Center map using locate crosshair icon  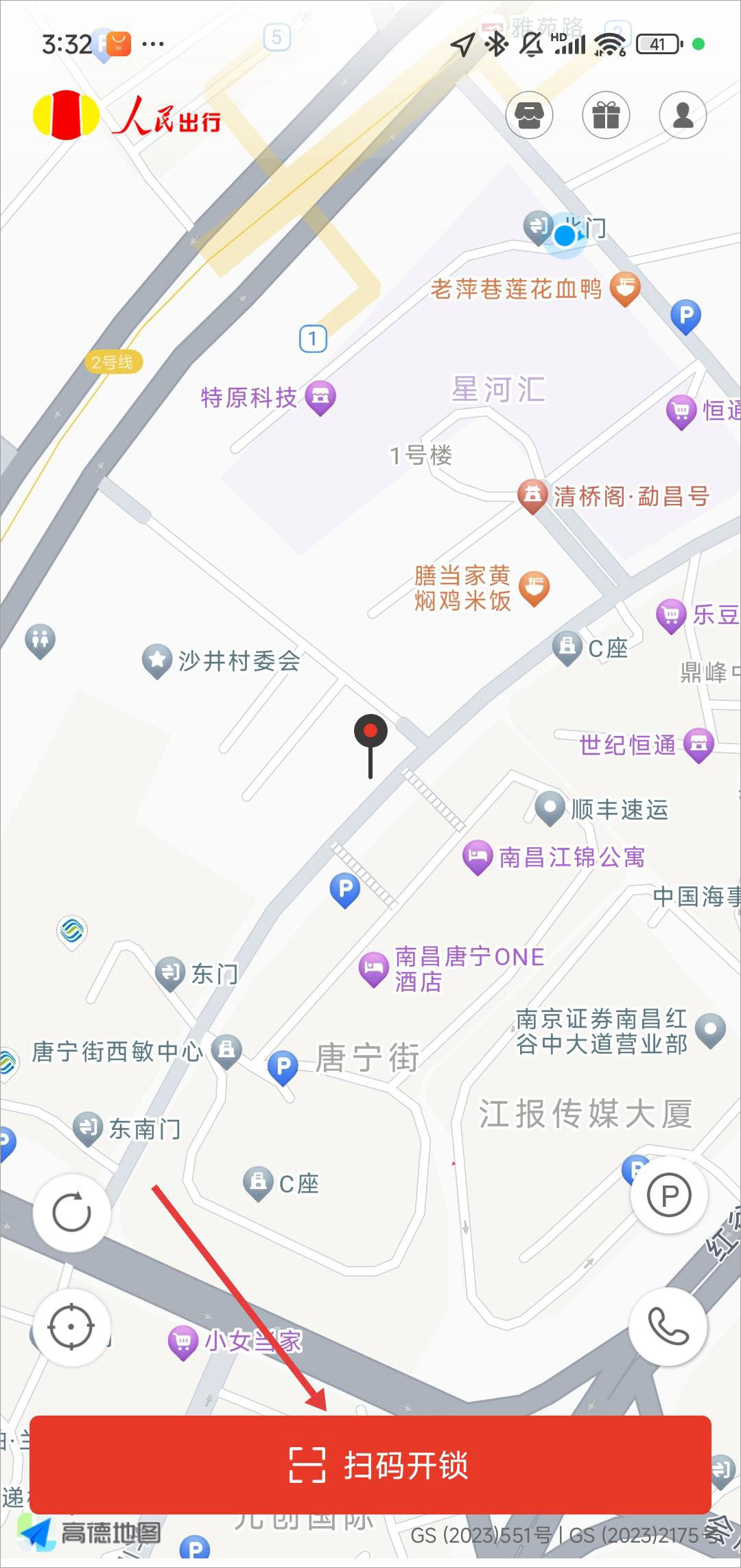click(71, 1326)
